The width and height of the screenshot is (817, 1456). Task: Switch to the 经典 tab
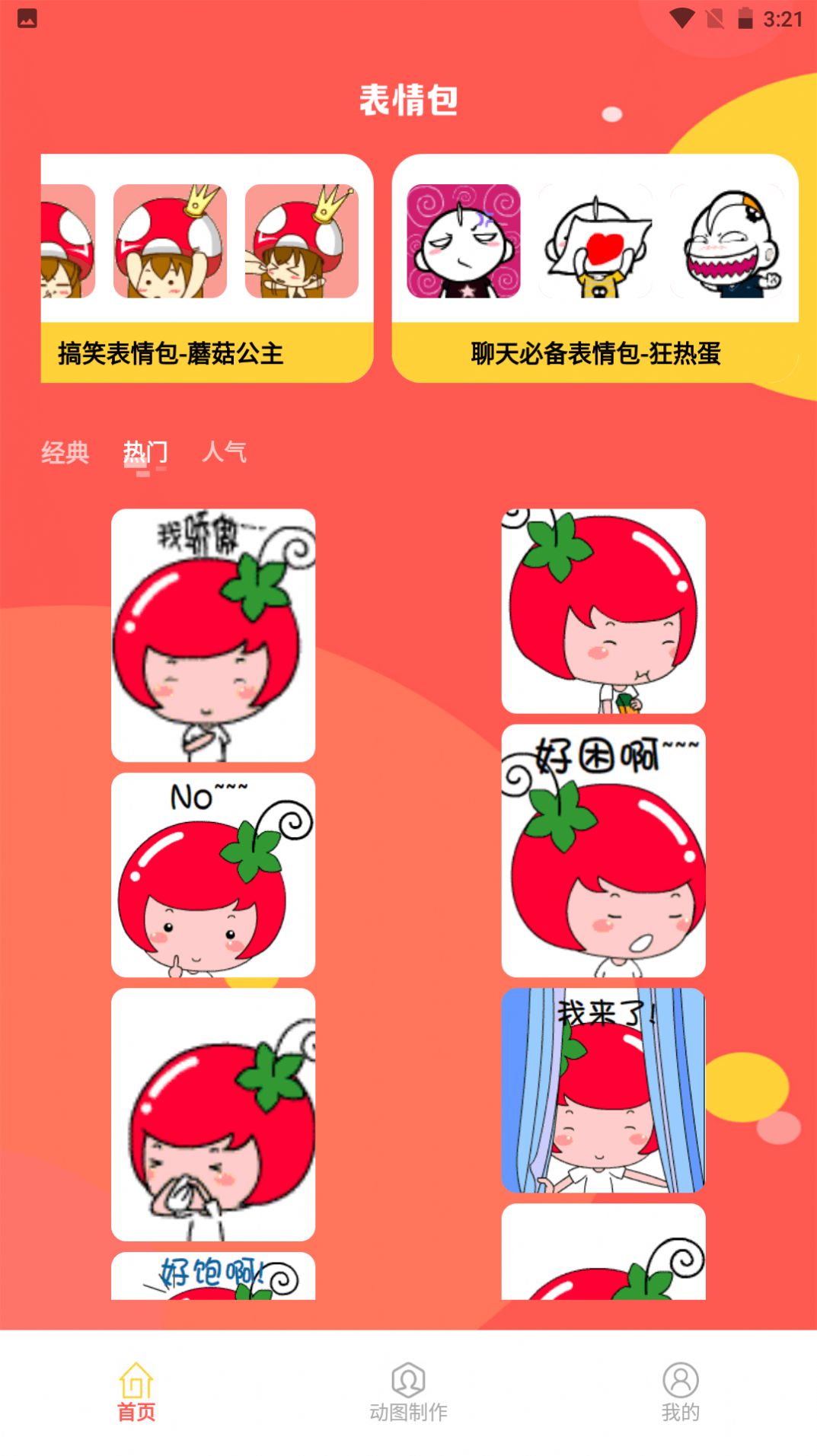(65, 453)
